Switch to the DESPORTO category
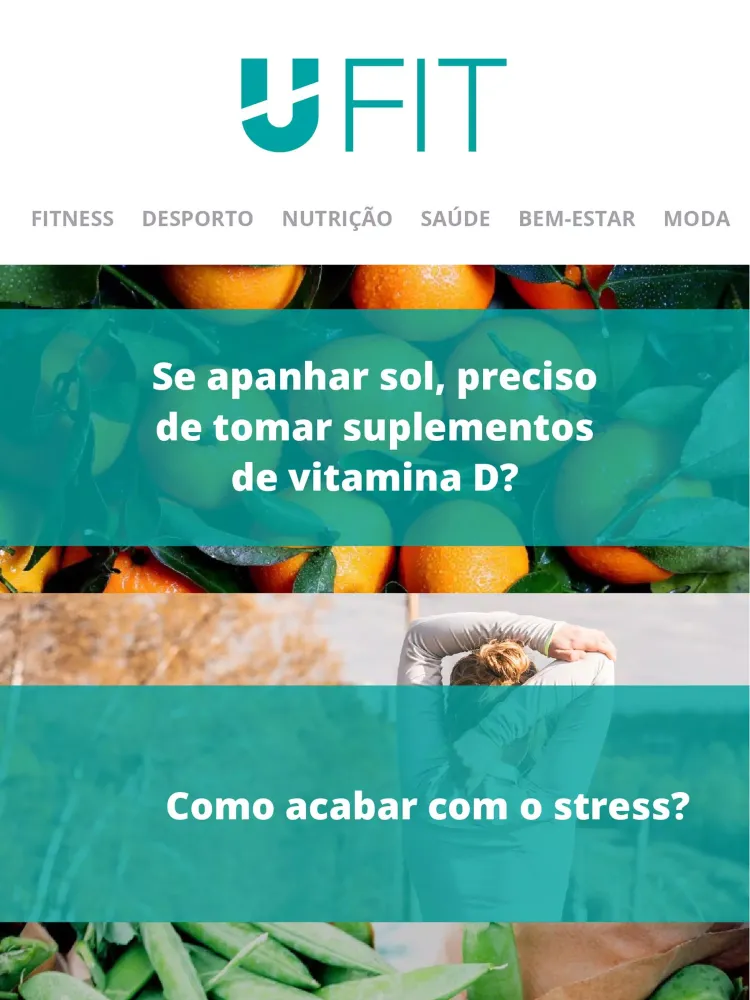This screenshot has height=1000, width=750. 197,219
